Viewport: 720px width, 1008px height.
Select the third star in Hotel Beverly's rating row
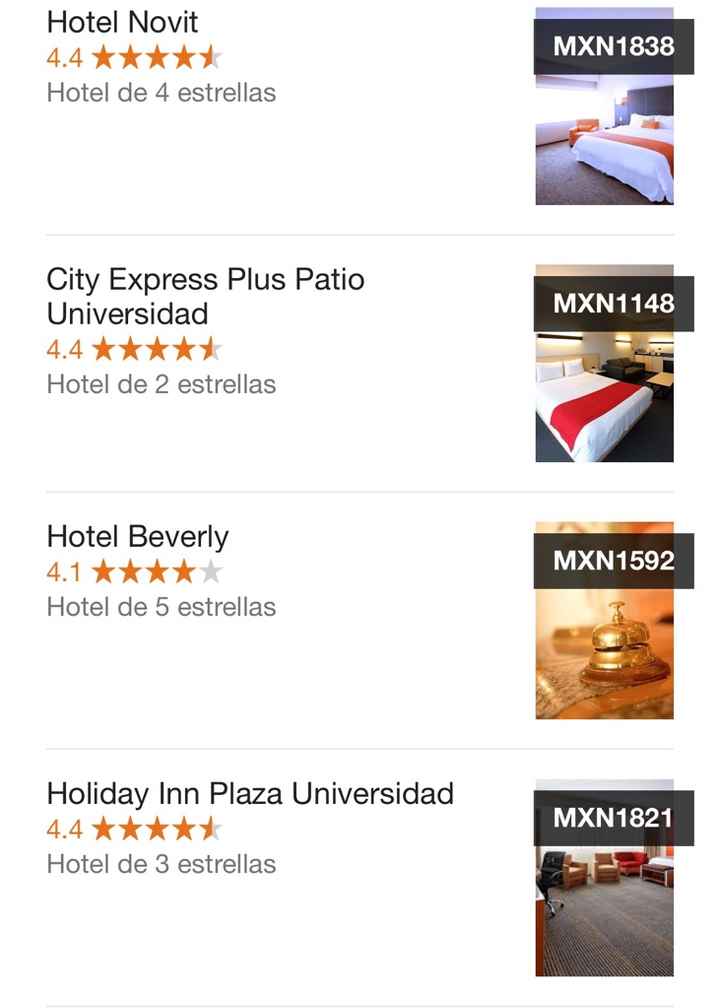pyautogui.click(x=155, y=571)
